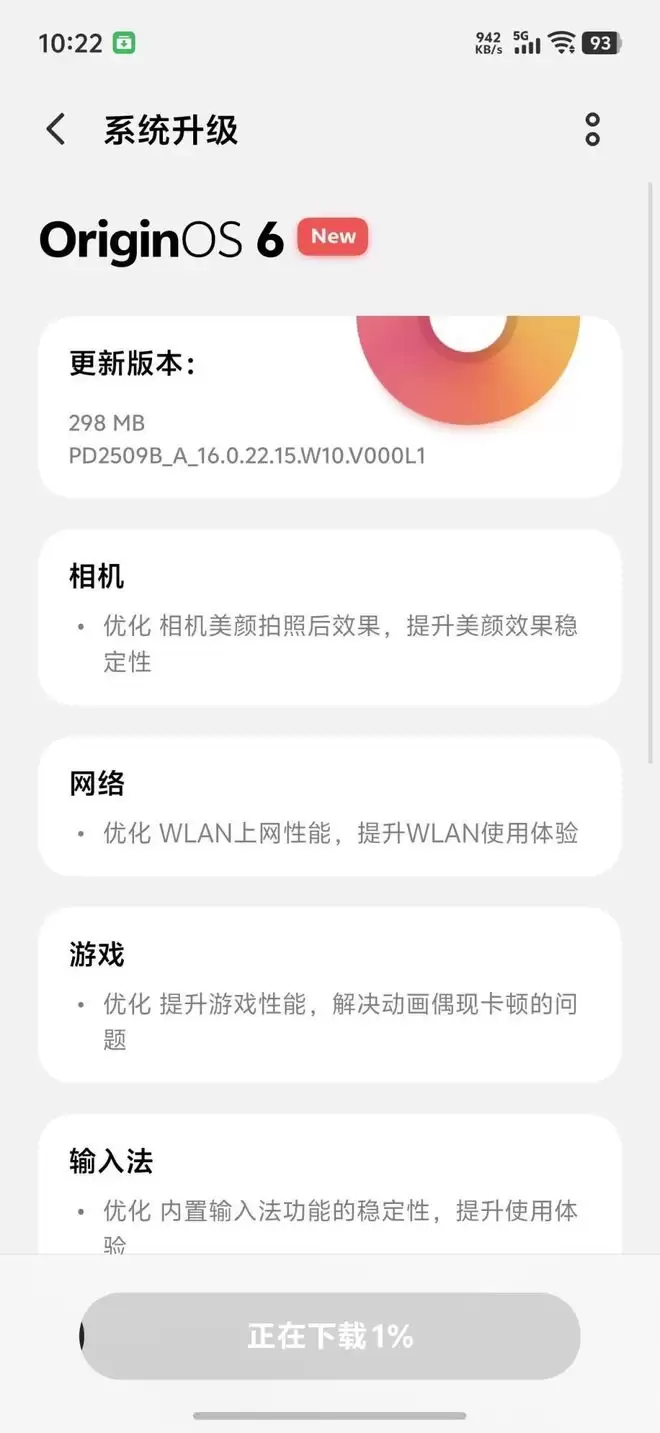Screen dimensions: 660x1433
Task: Go back from the 系统升级 page
Action: (x=56, y=130)
